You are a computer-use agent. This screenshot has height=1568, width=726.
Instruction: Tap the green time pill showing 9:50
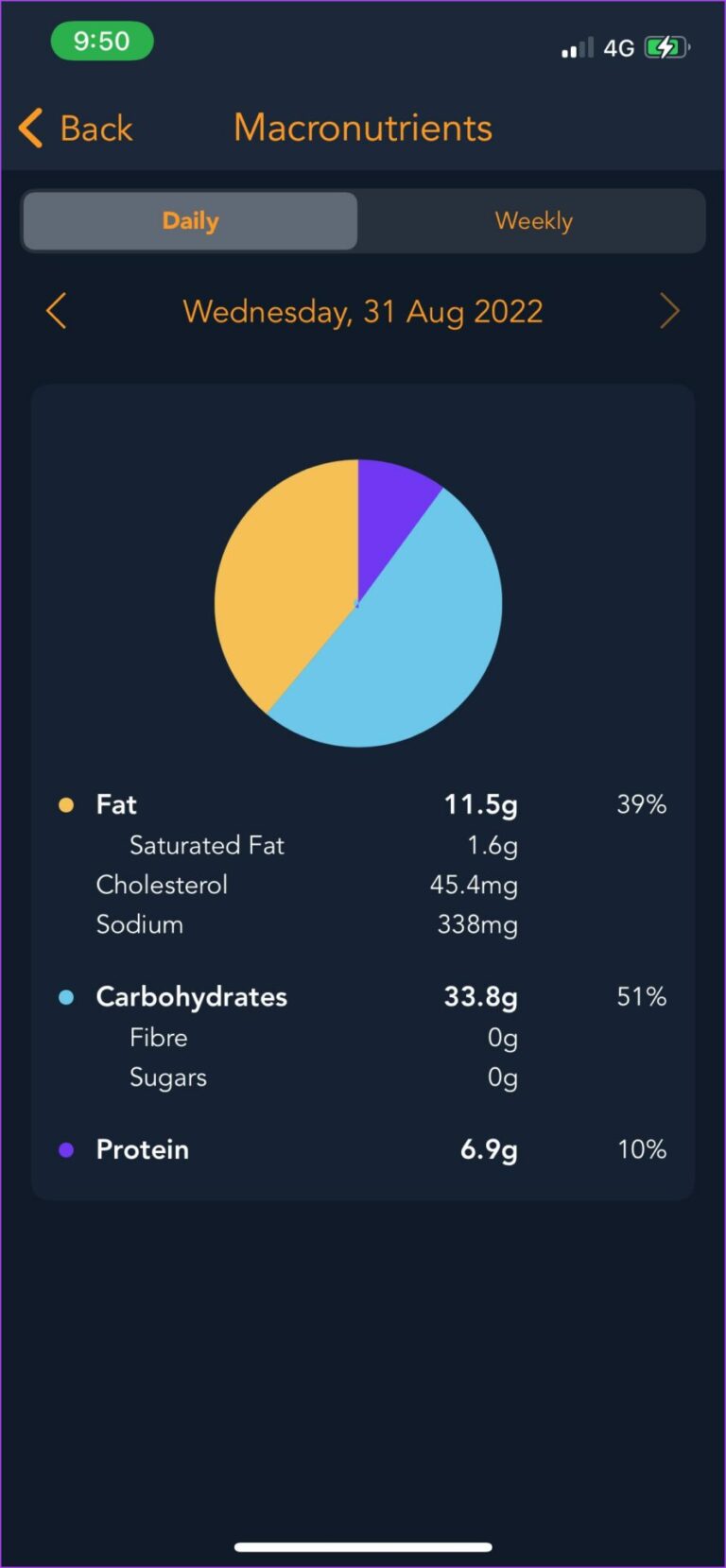tap(102, 41)
